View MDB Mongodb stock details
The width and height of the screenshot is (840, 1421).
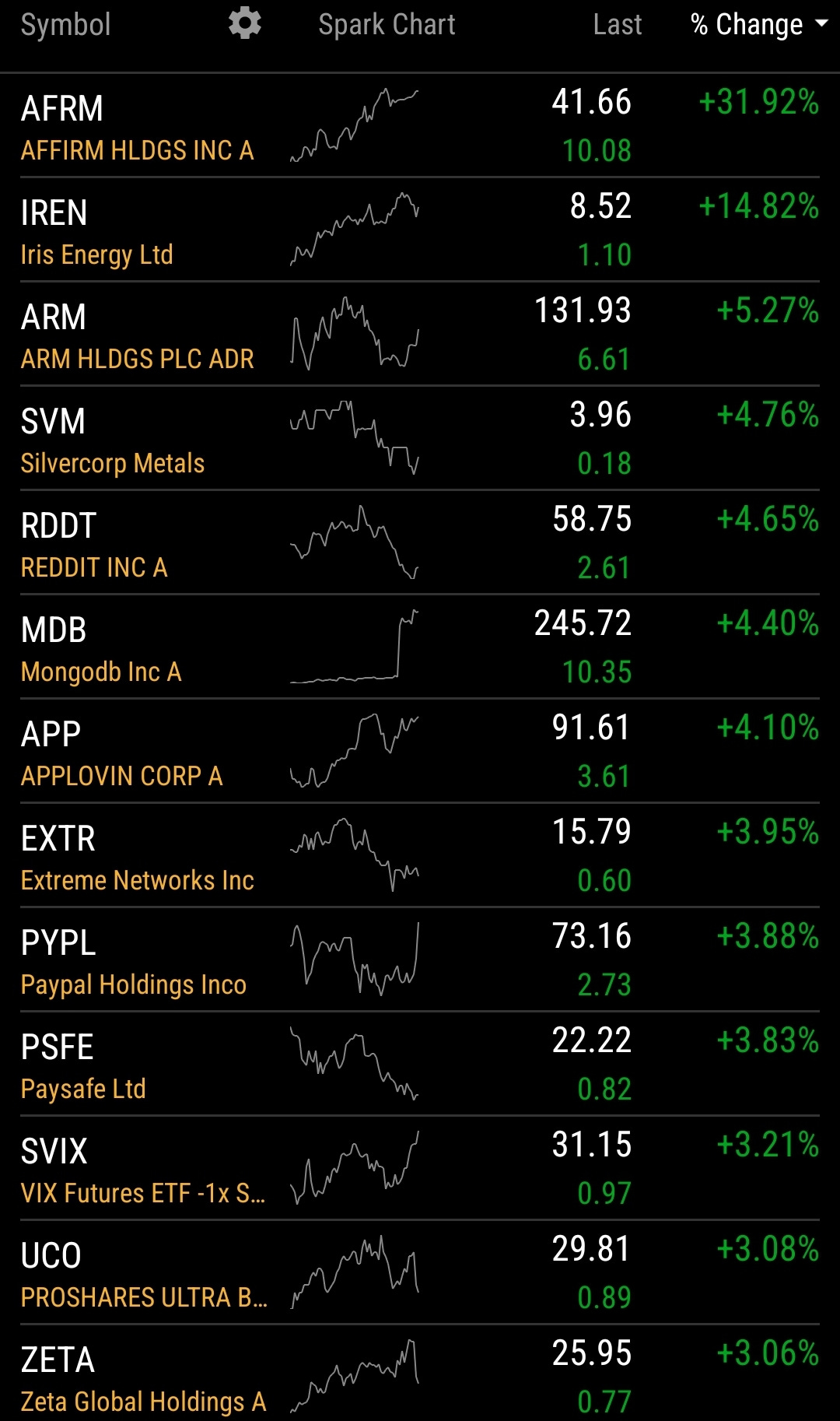[x=420, y=647]
